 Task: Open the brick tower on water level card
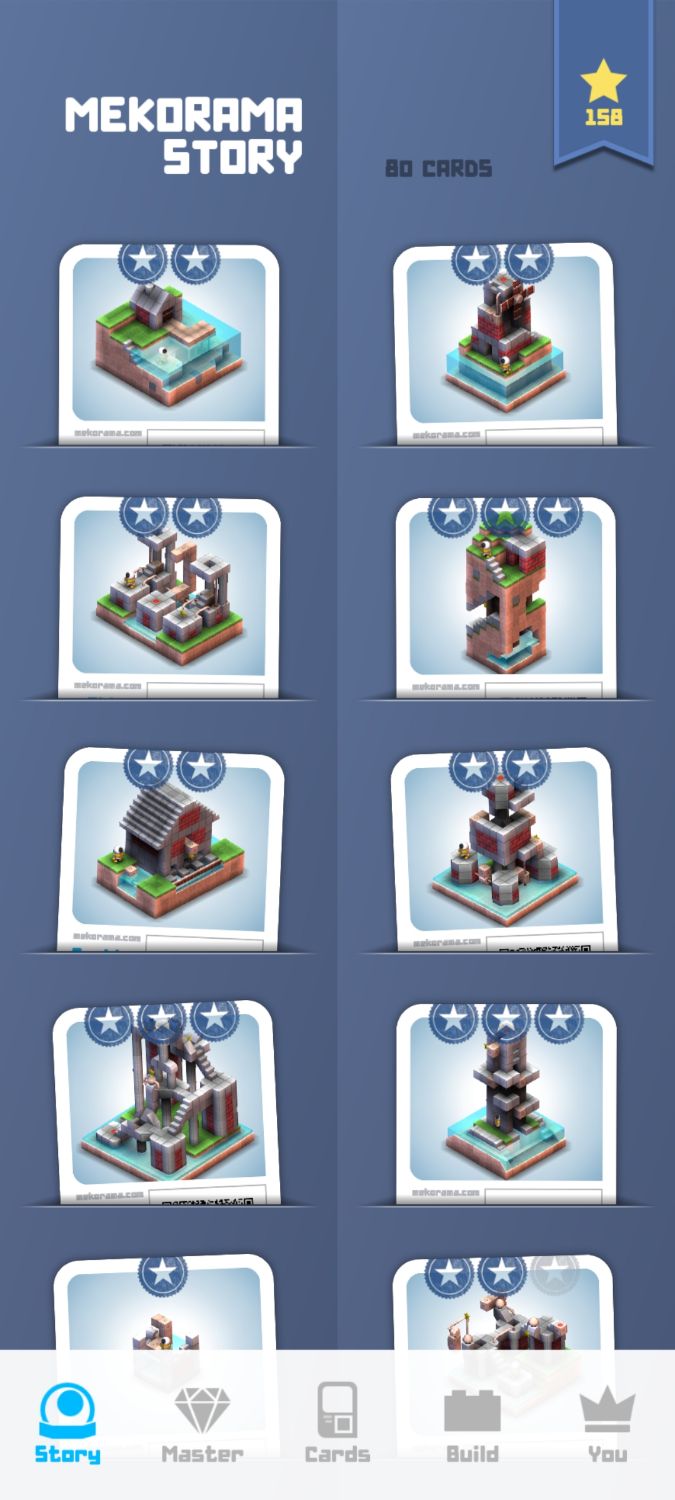[x=503, y=345]
